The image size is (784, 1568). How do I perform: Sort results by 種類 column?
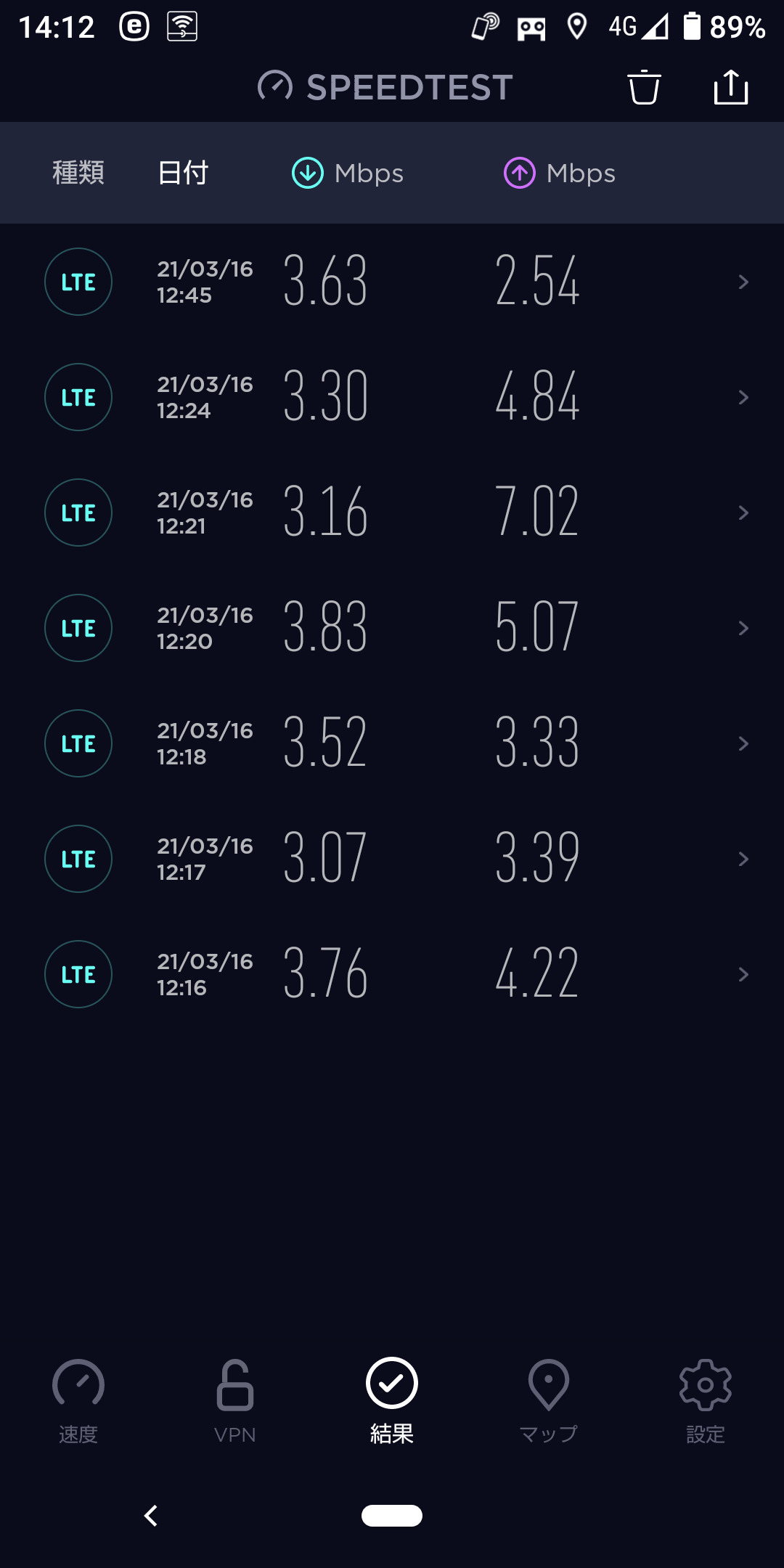click(x=78, y=173)
